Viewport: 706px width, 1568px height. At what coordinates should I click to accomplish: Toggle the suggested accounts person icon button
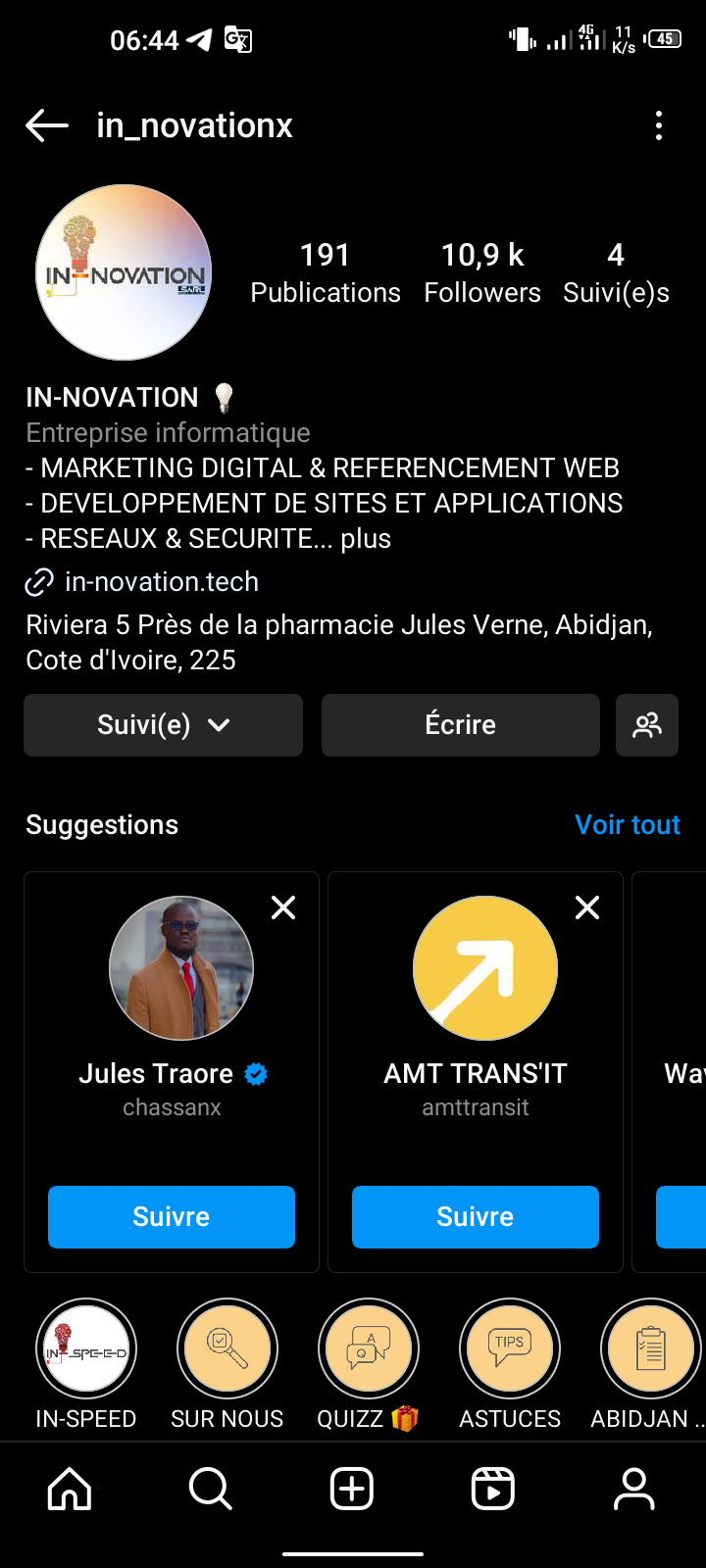click(x=647, y=725)
